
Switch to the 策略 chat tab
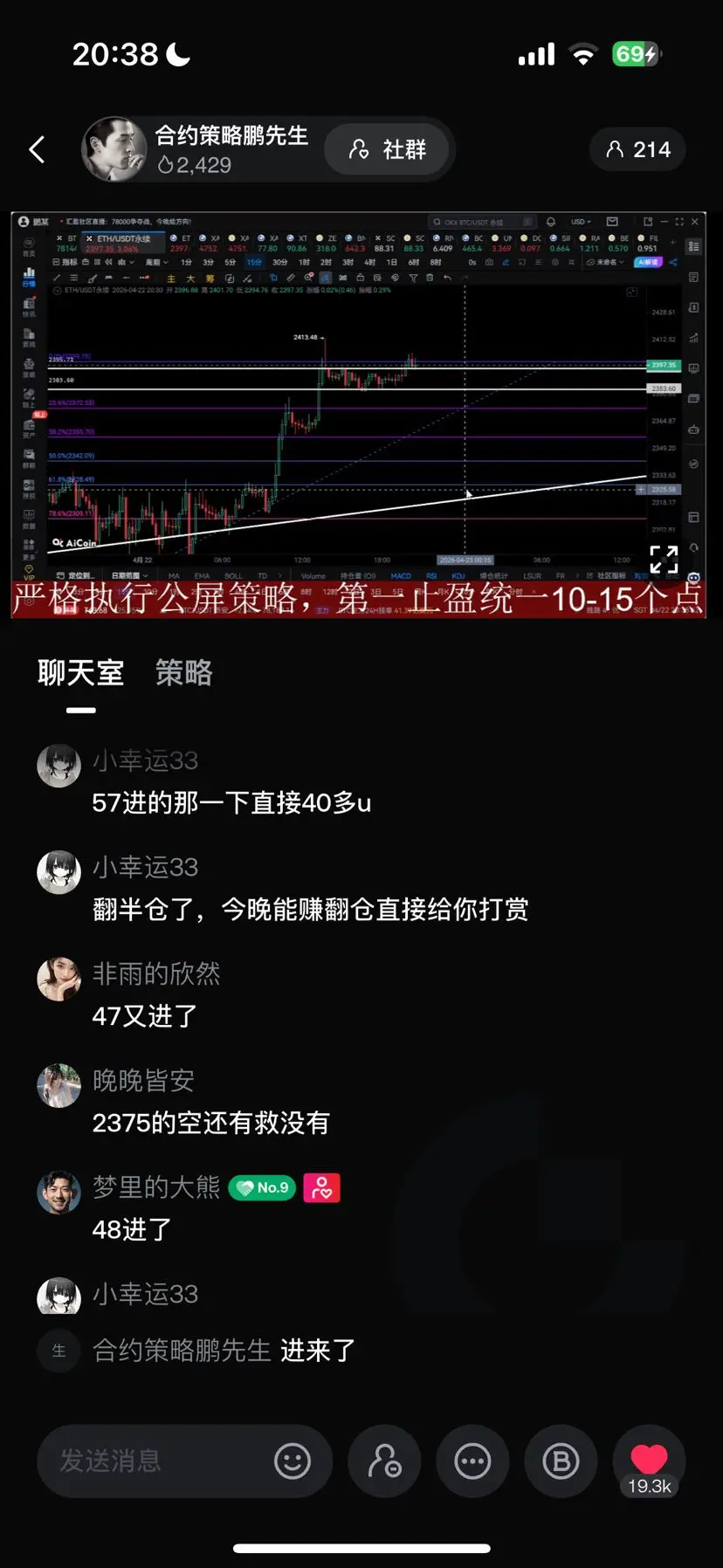click(x=182, y=672)
